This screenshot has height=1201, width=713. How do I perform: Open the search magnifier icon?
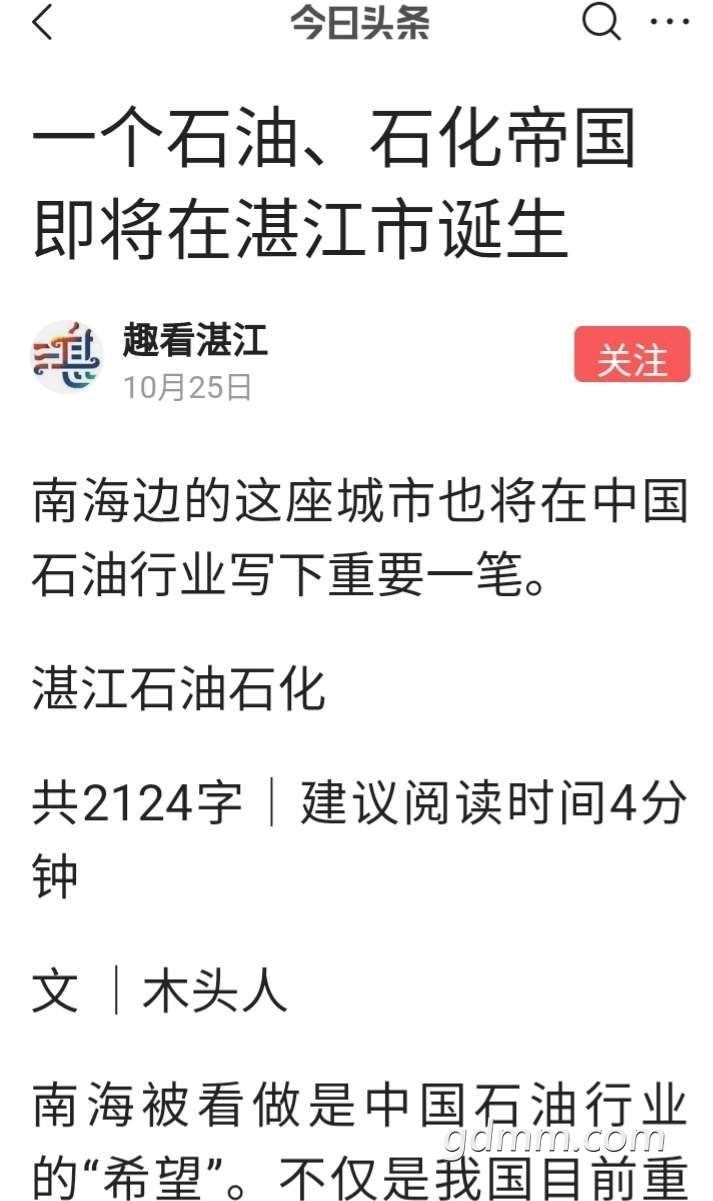pos(601,22)
